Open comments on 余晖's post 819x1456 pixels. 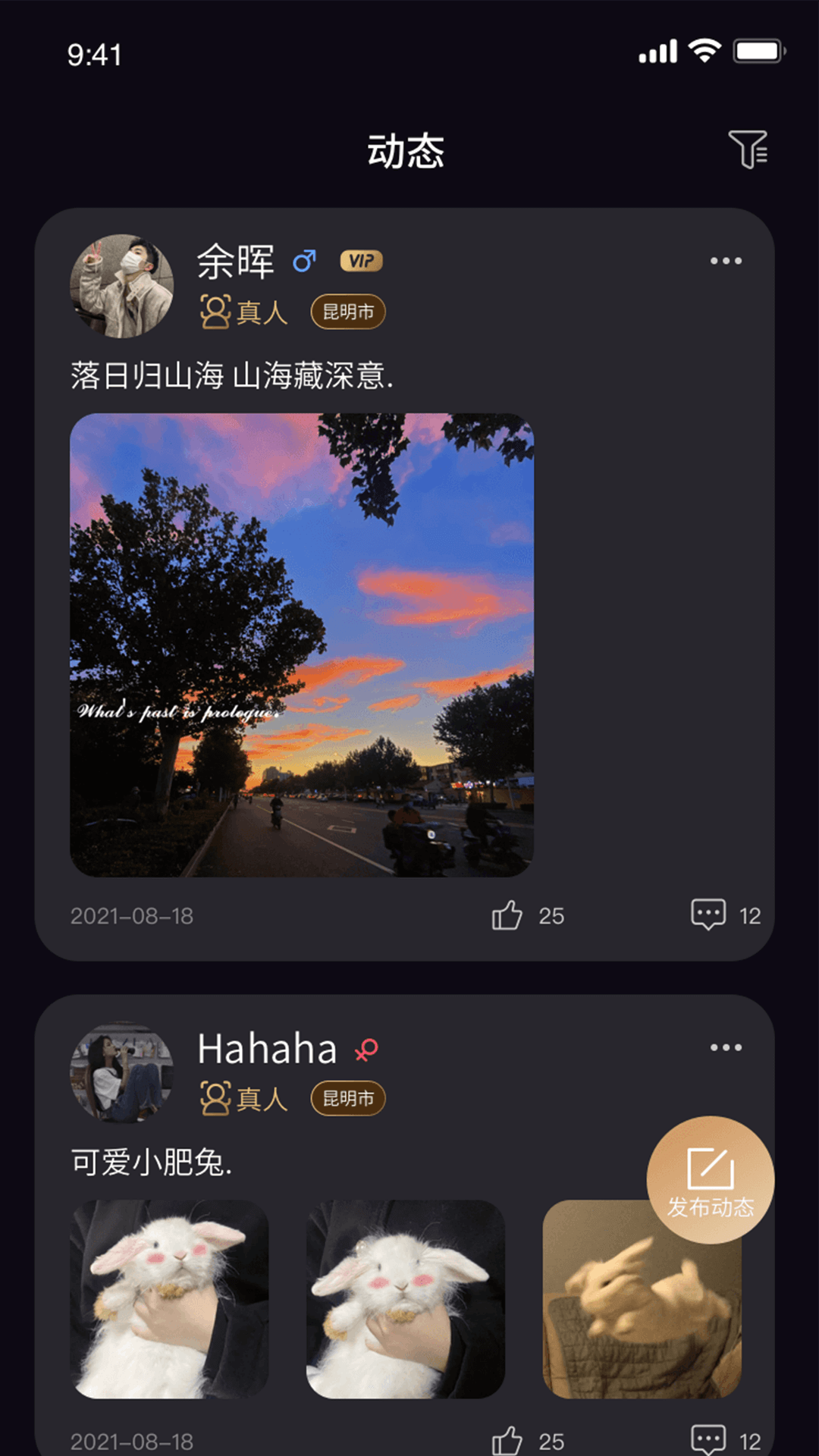coord(707,915)
